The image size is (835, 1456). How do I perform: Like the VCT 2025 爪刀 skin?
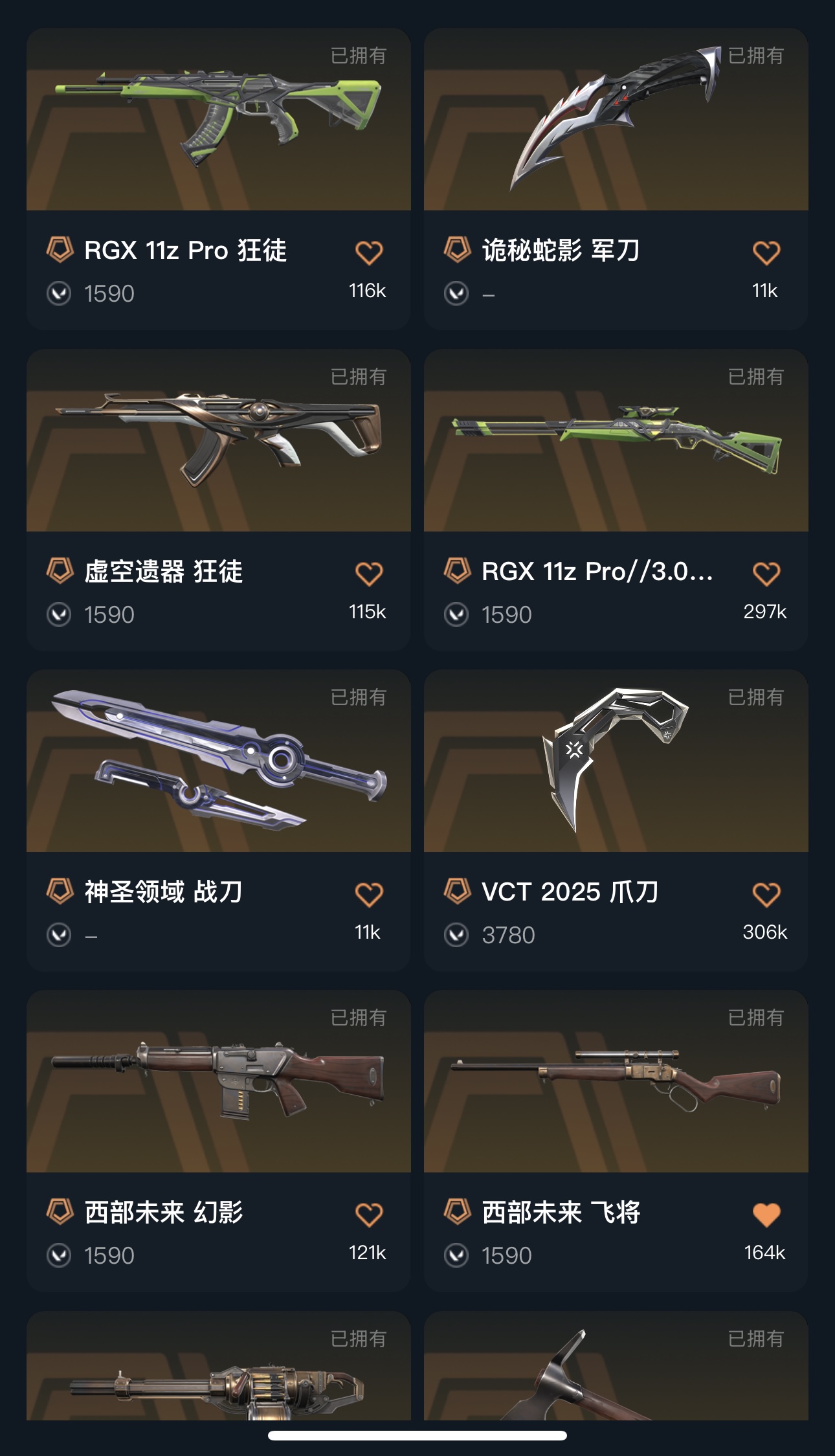[766, 895]
